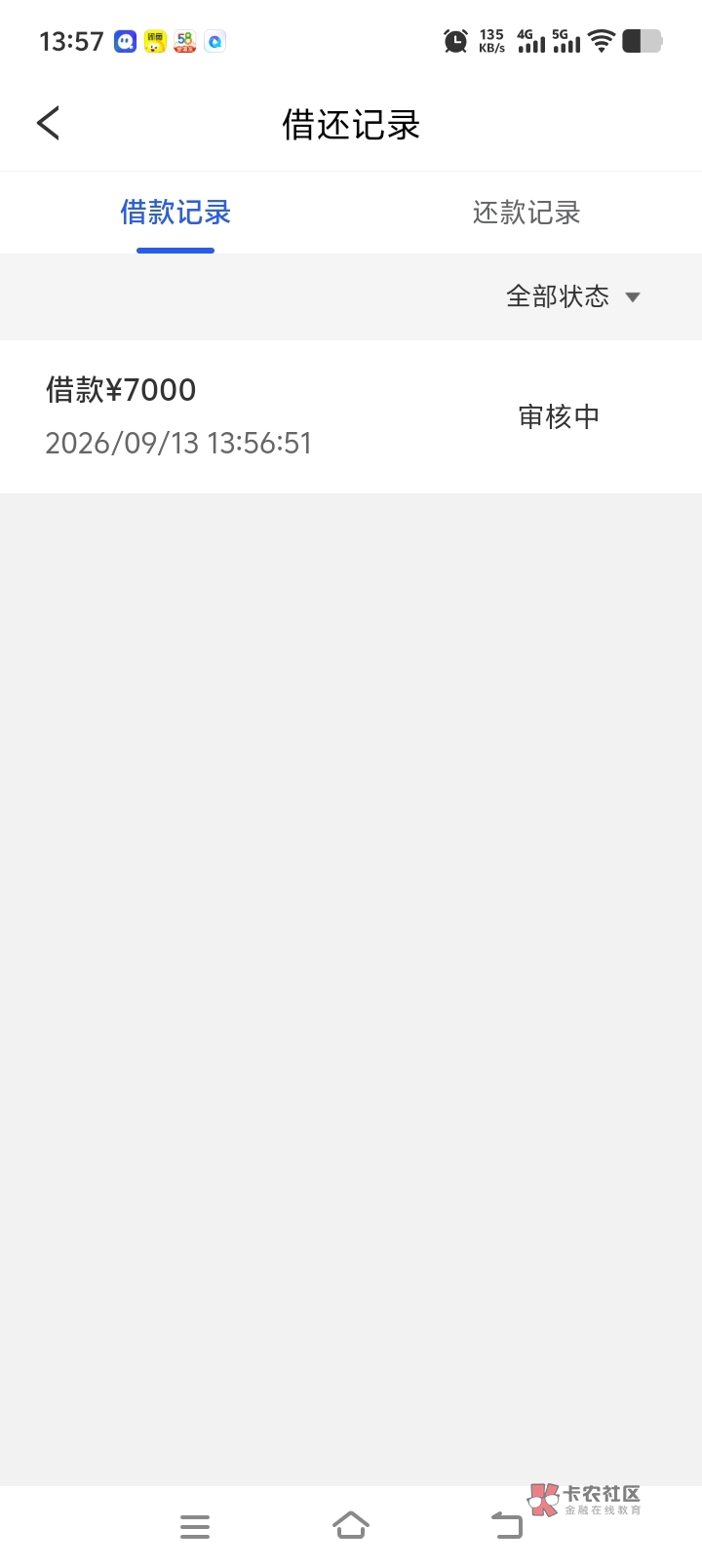Open the 借款¥7000 loan record

point(351,416)
